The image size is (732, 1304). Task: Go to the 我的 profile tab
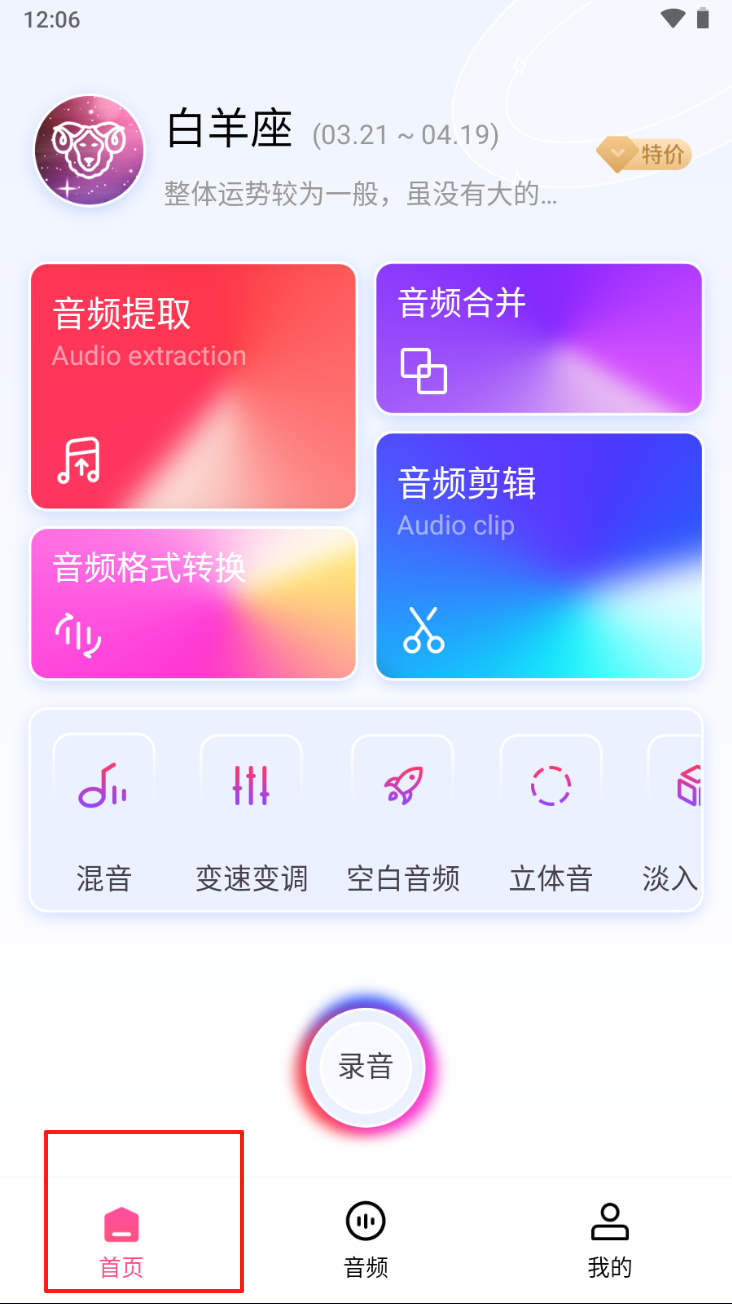[610, 1240]
